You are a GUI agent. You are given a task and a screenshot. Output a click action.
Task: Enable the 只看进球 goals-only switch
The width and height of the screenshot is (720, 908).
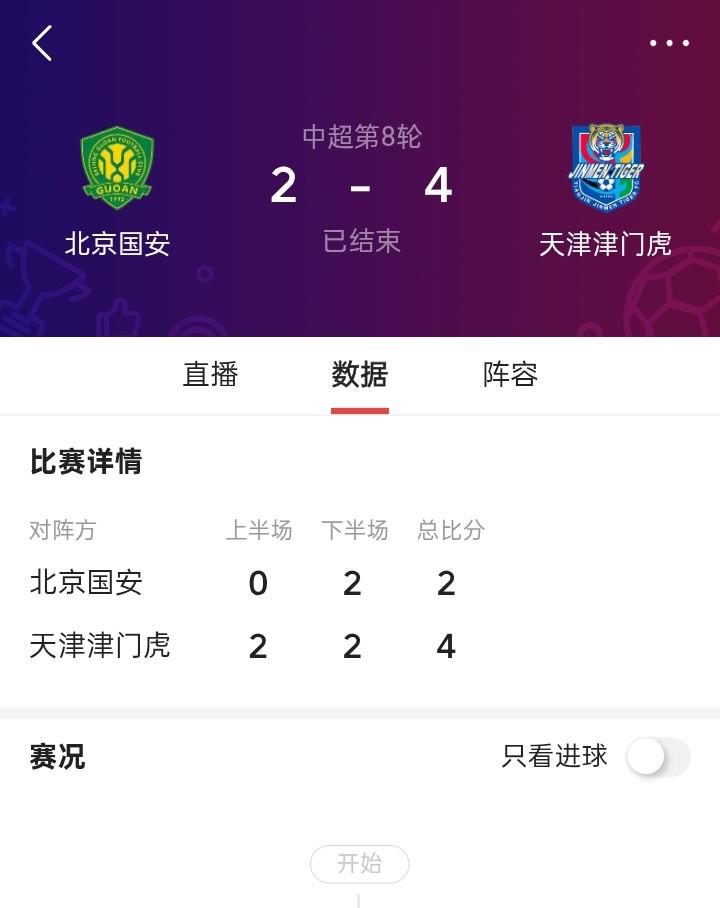pos(658,758)
